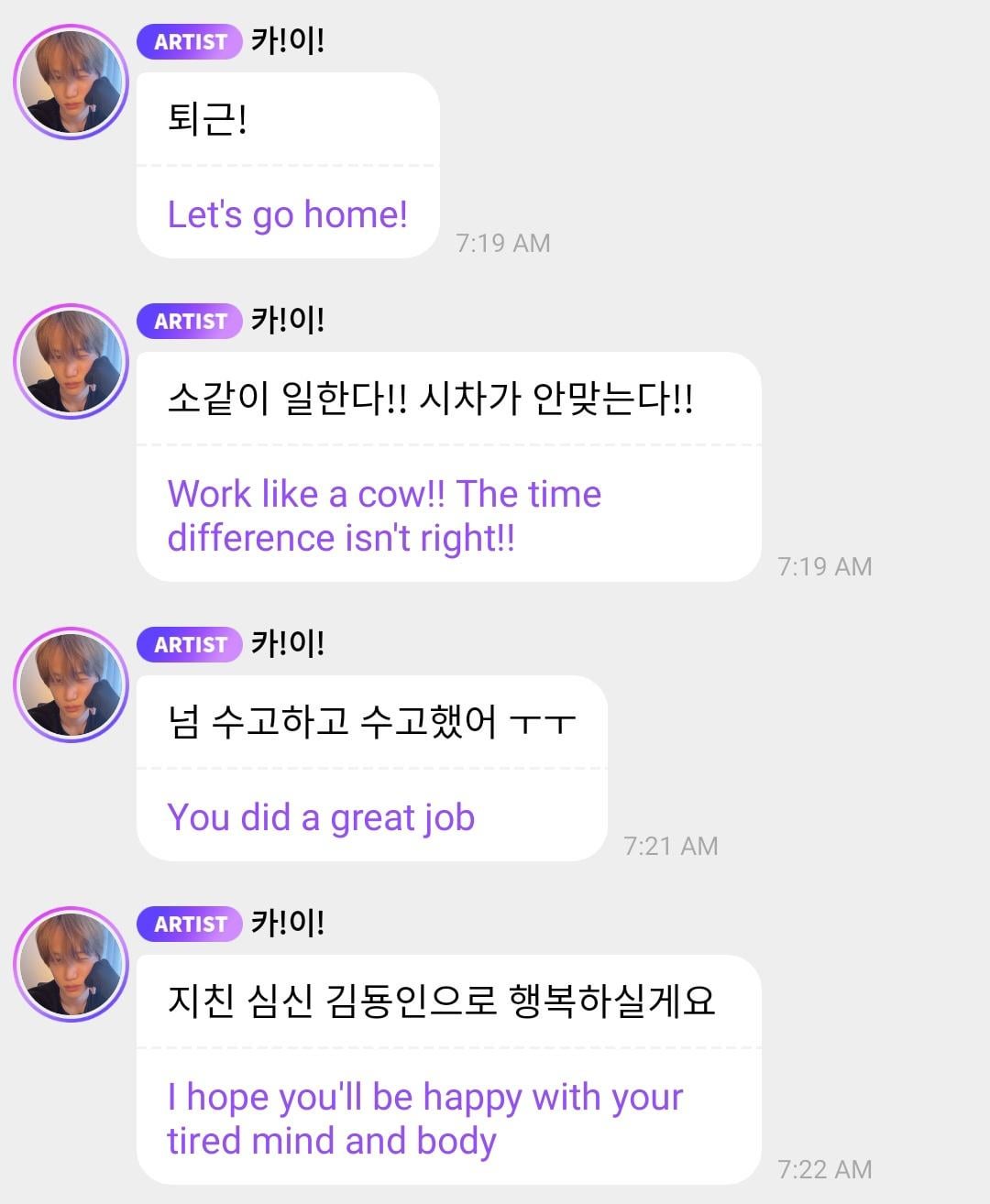Open artist avatar beside the 퇴근! message
The image size is (990, 1204).
point(71,82)
